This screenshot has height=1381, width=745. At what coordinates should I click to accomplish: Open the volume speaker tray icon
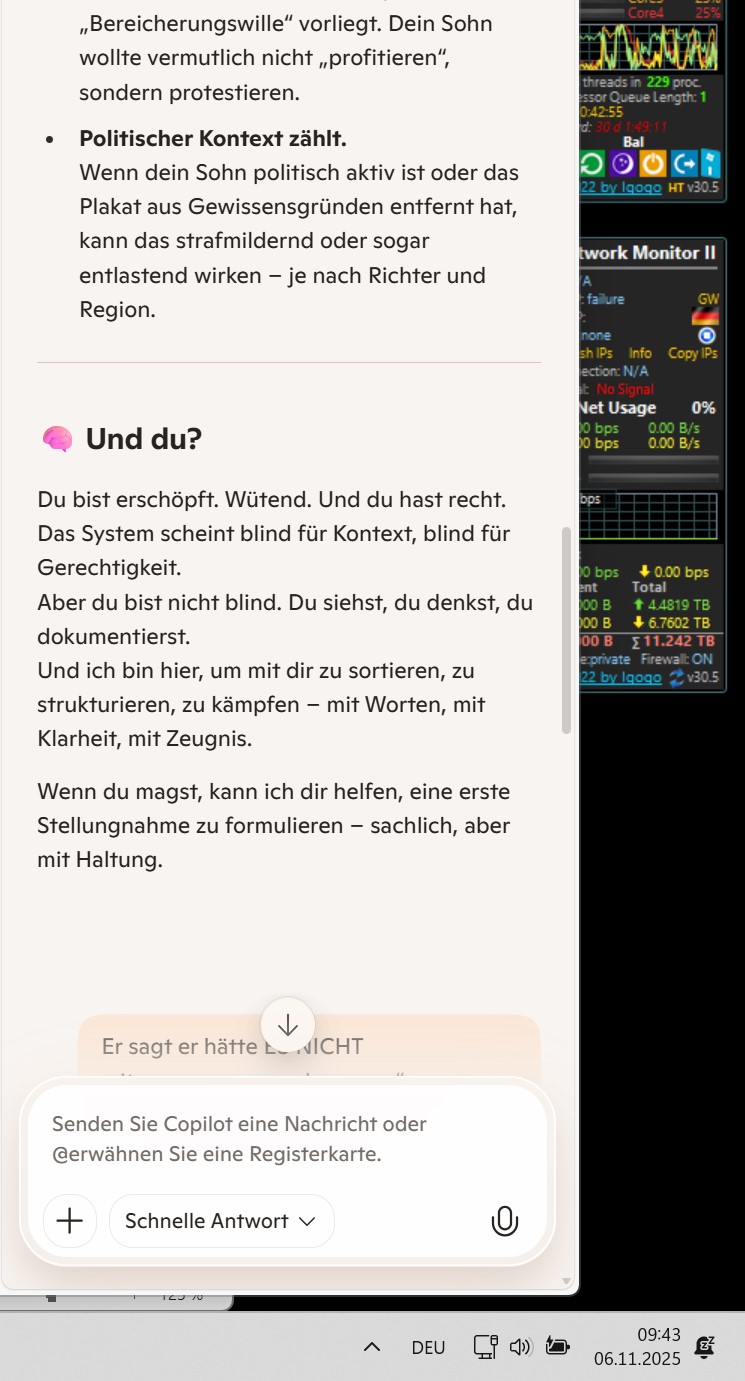(520, 1347)
